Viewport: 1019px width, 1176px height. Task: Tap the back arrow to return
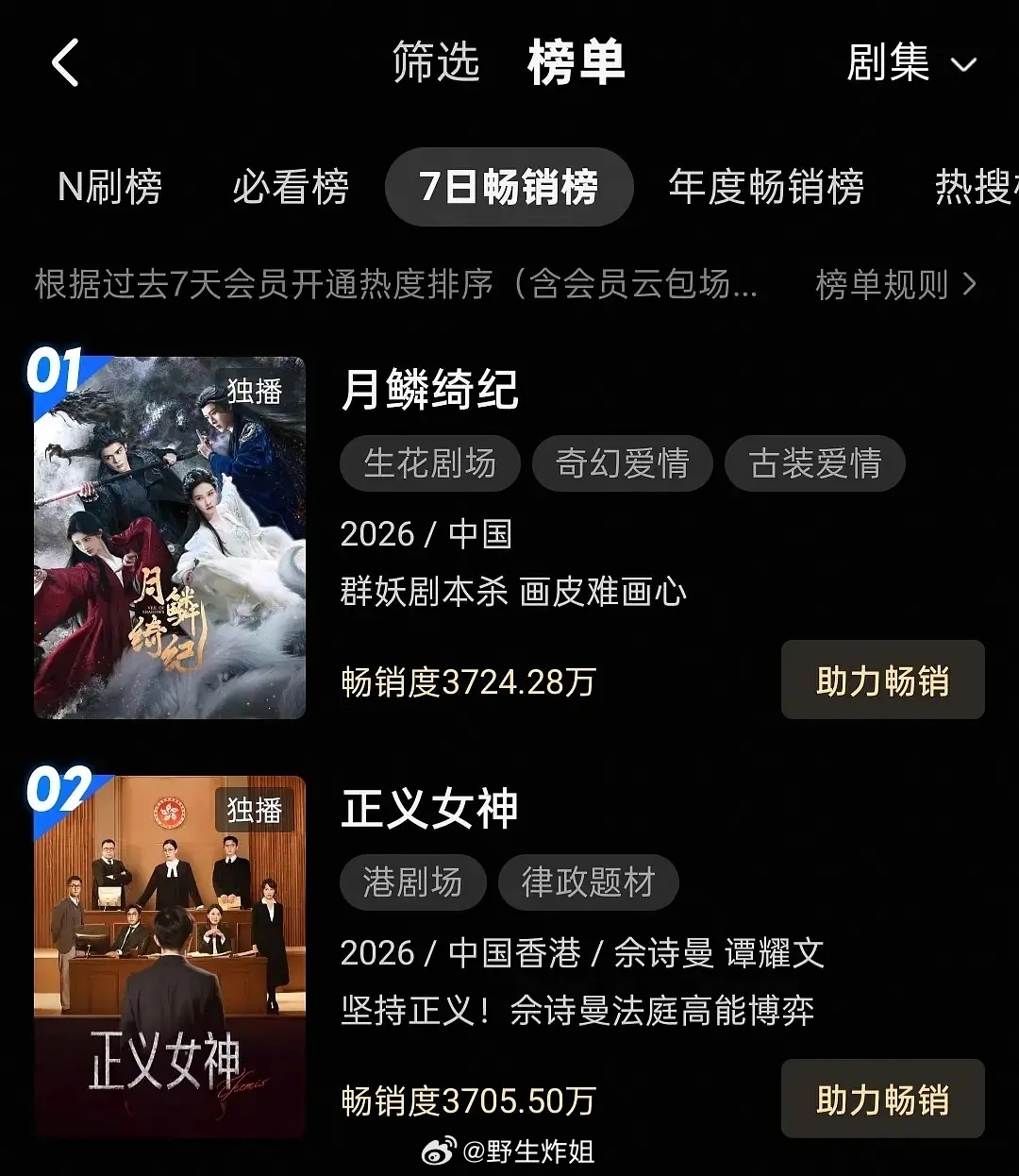[x=63, y=64]
